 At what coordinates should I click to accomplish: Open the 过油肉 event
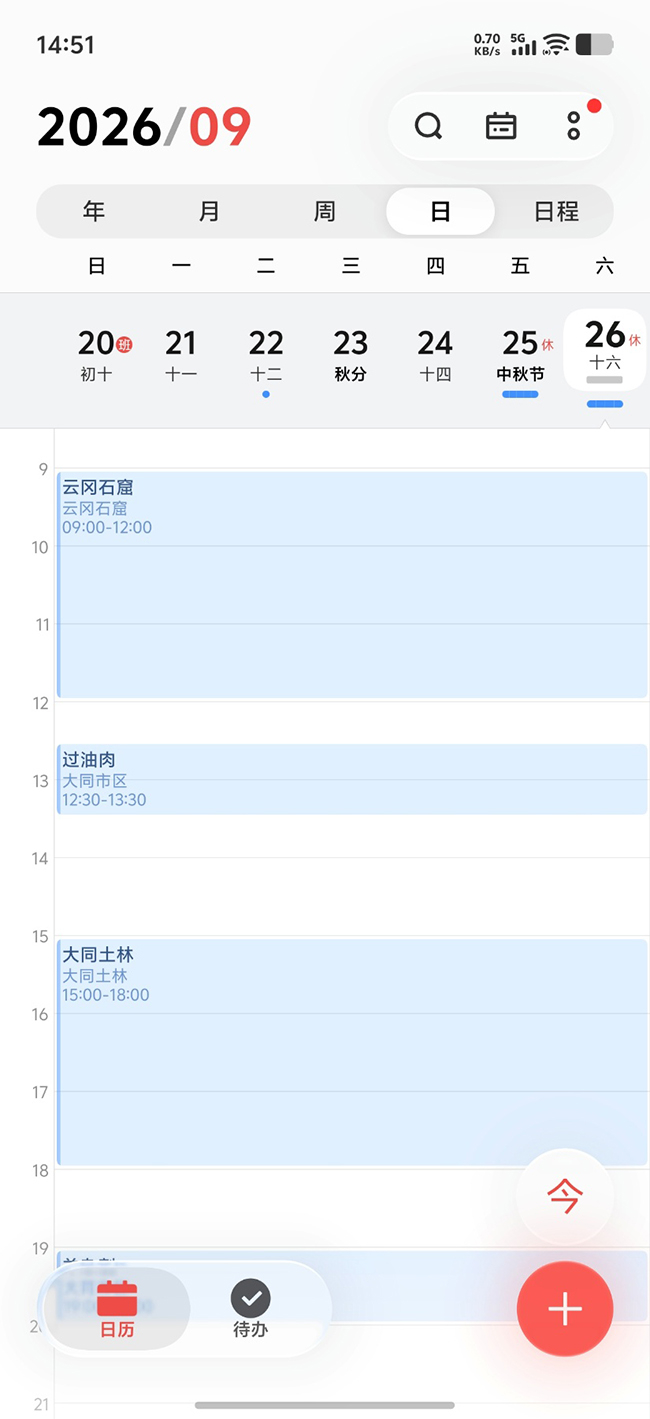(x=352, y=779)
